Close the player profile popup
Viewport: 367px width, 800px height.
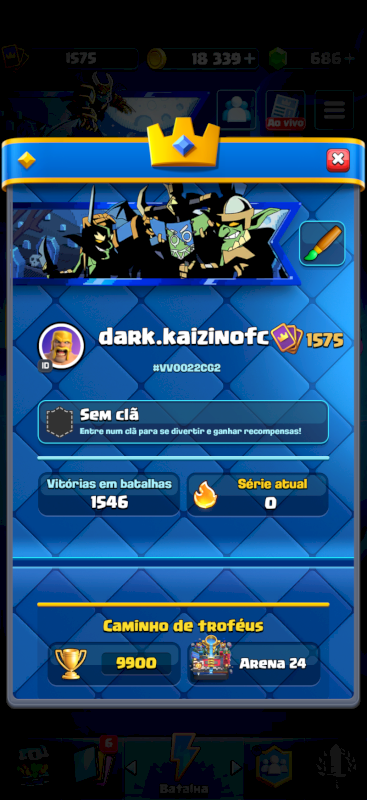[x=338, y=160]
